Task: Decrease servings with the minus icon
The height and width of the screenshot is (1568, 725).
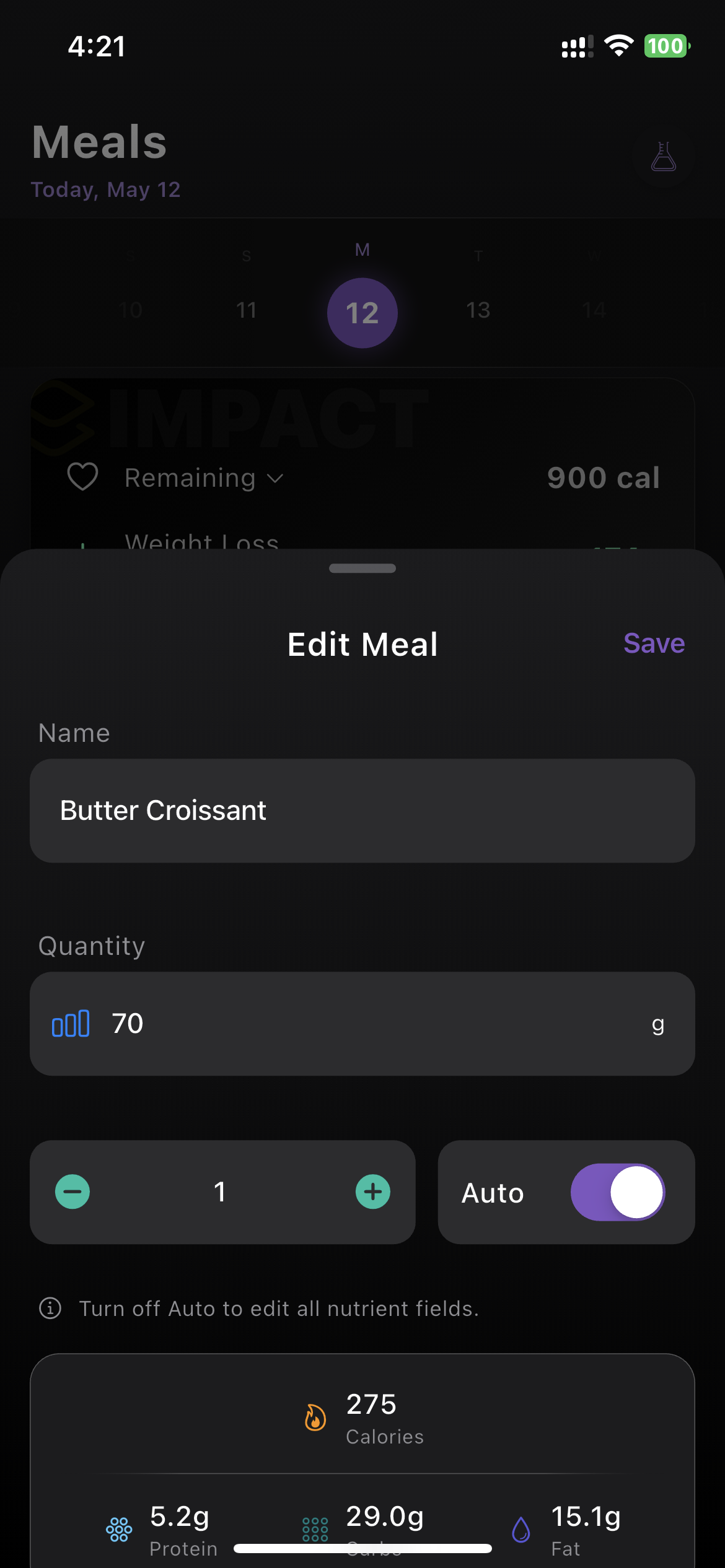Action: [72, 1191]
